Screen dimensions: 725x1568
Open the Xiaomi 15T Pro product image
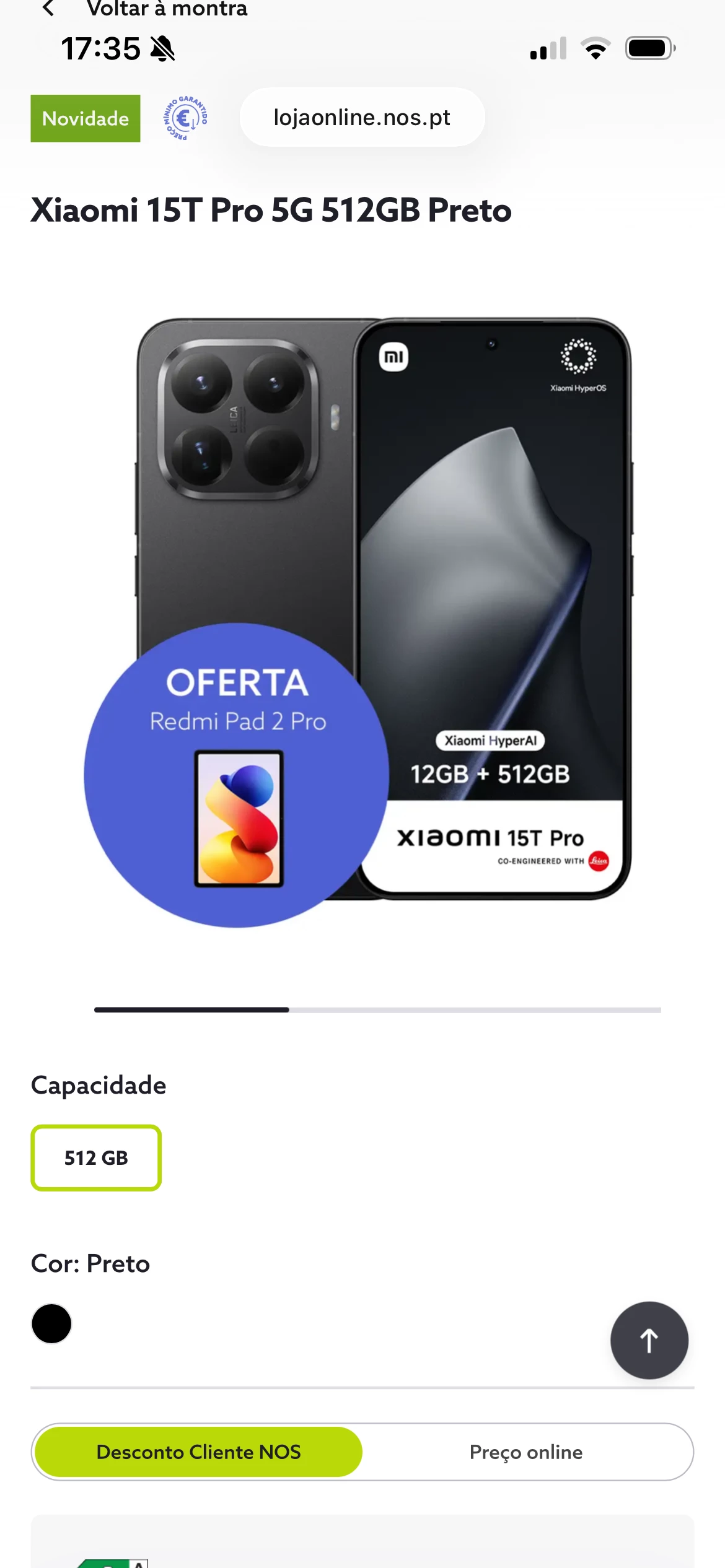384,608
